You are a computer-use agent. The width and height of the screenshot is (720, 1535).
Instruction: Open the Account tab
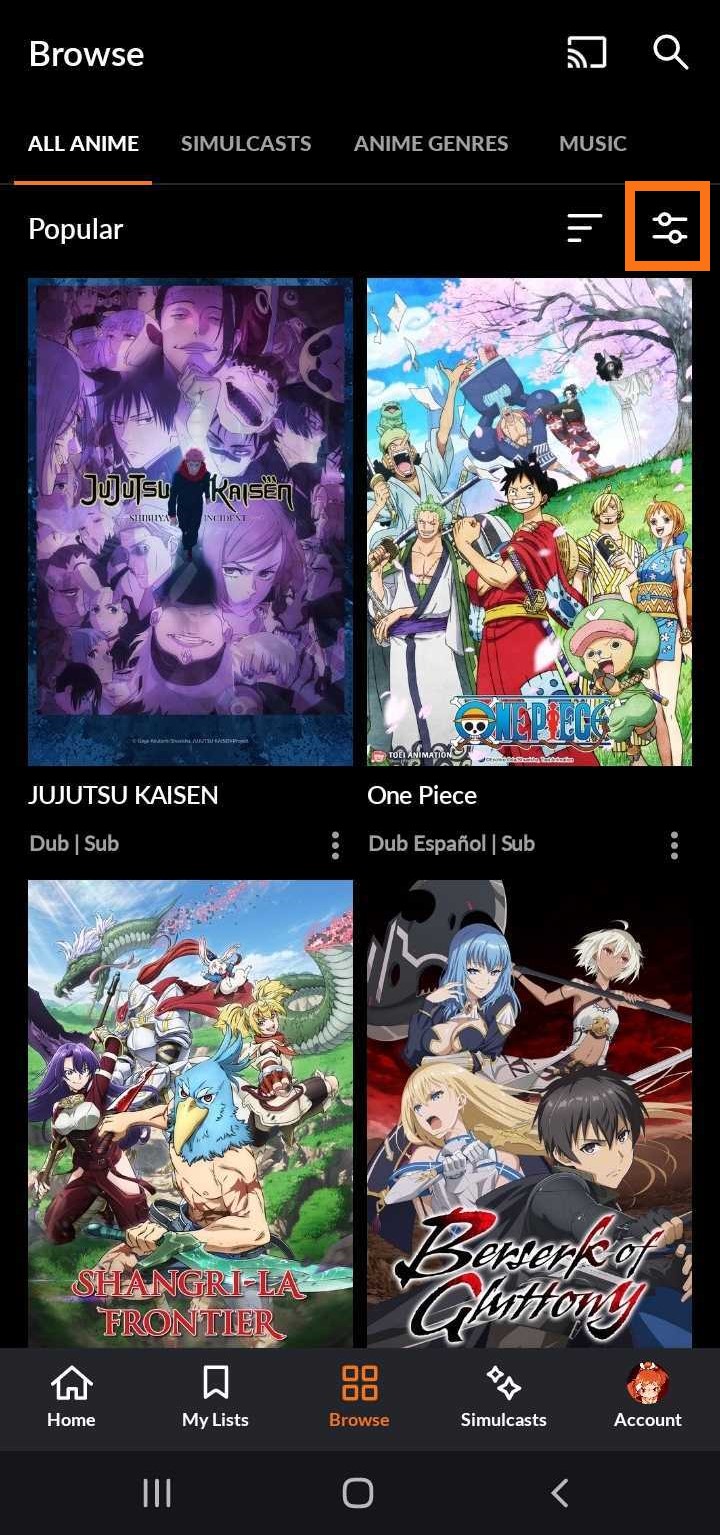(647, 1398)
